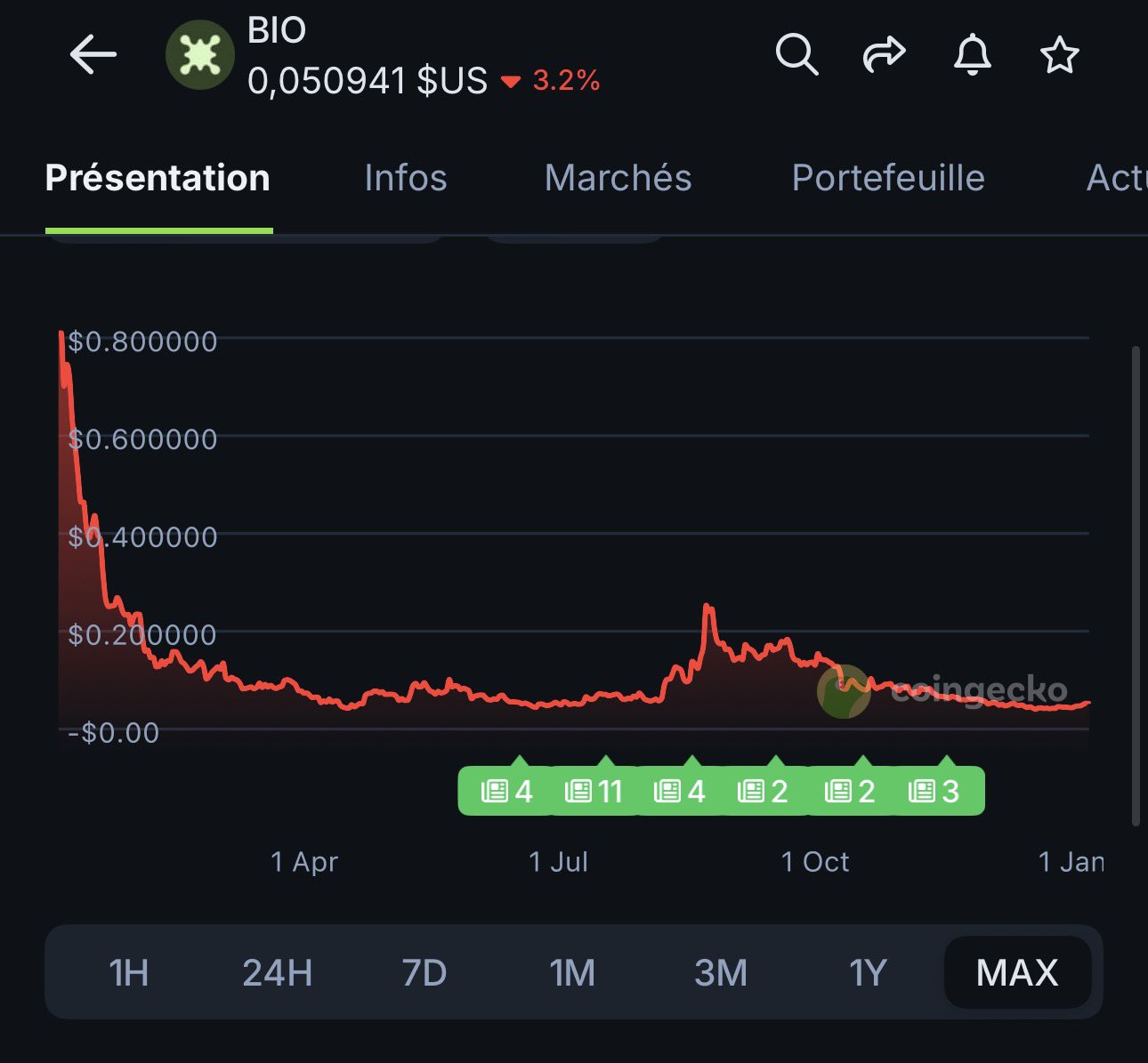Share the BIO coin page

coord(884,55)
